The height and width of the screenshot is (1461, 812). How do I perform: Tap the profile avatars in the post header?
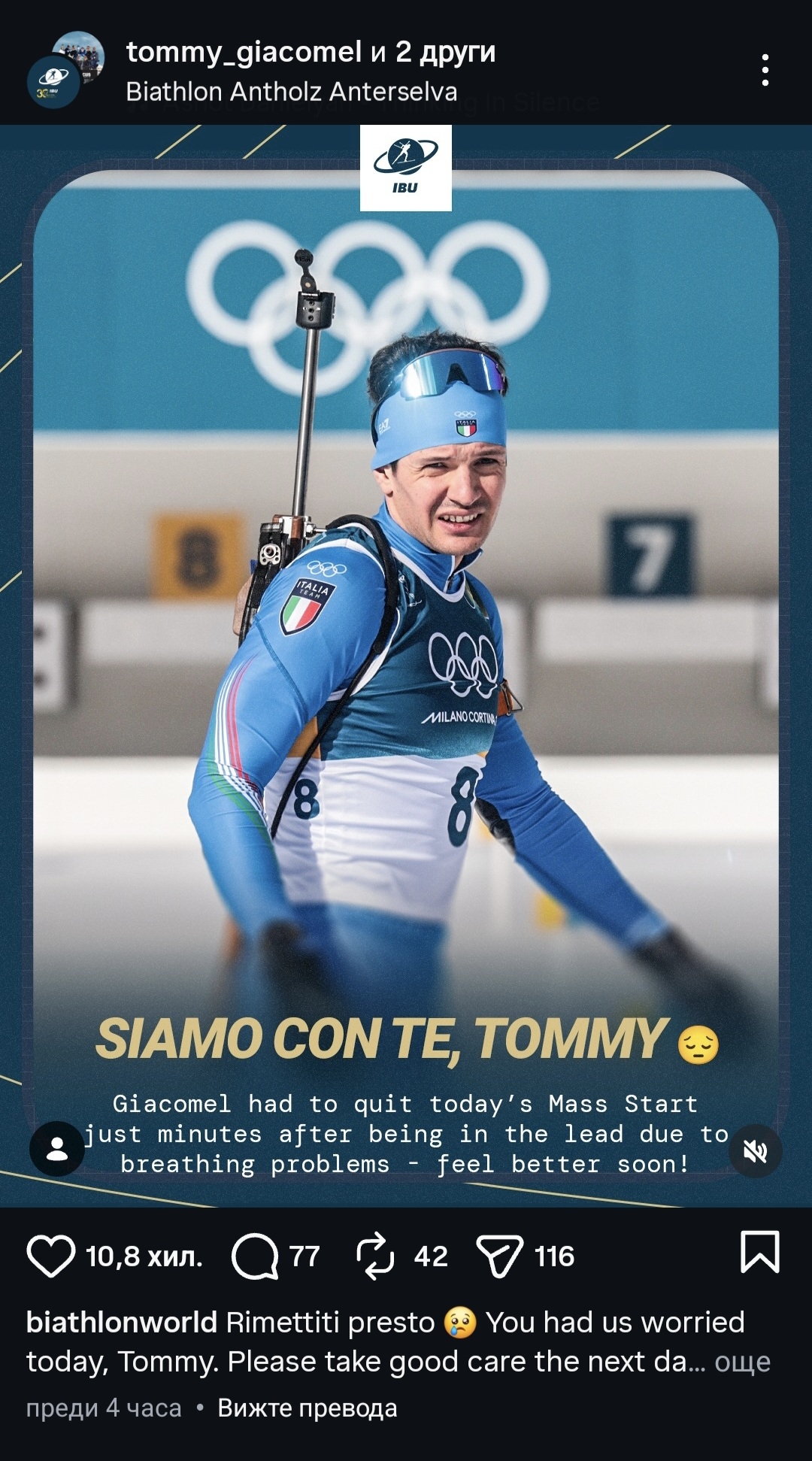coord(65,71)
